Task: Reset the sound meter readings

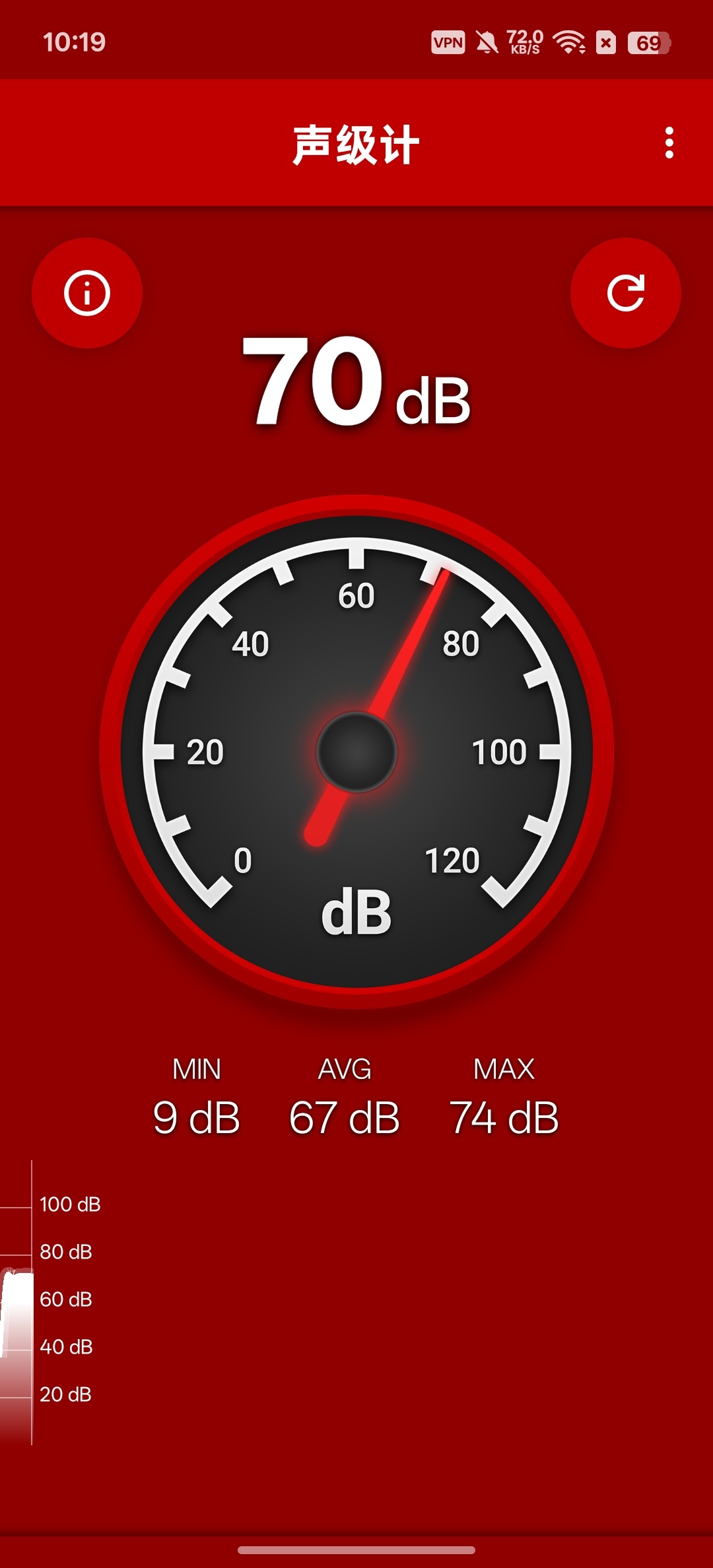Action: (x=625, y=293)
